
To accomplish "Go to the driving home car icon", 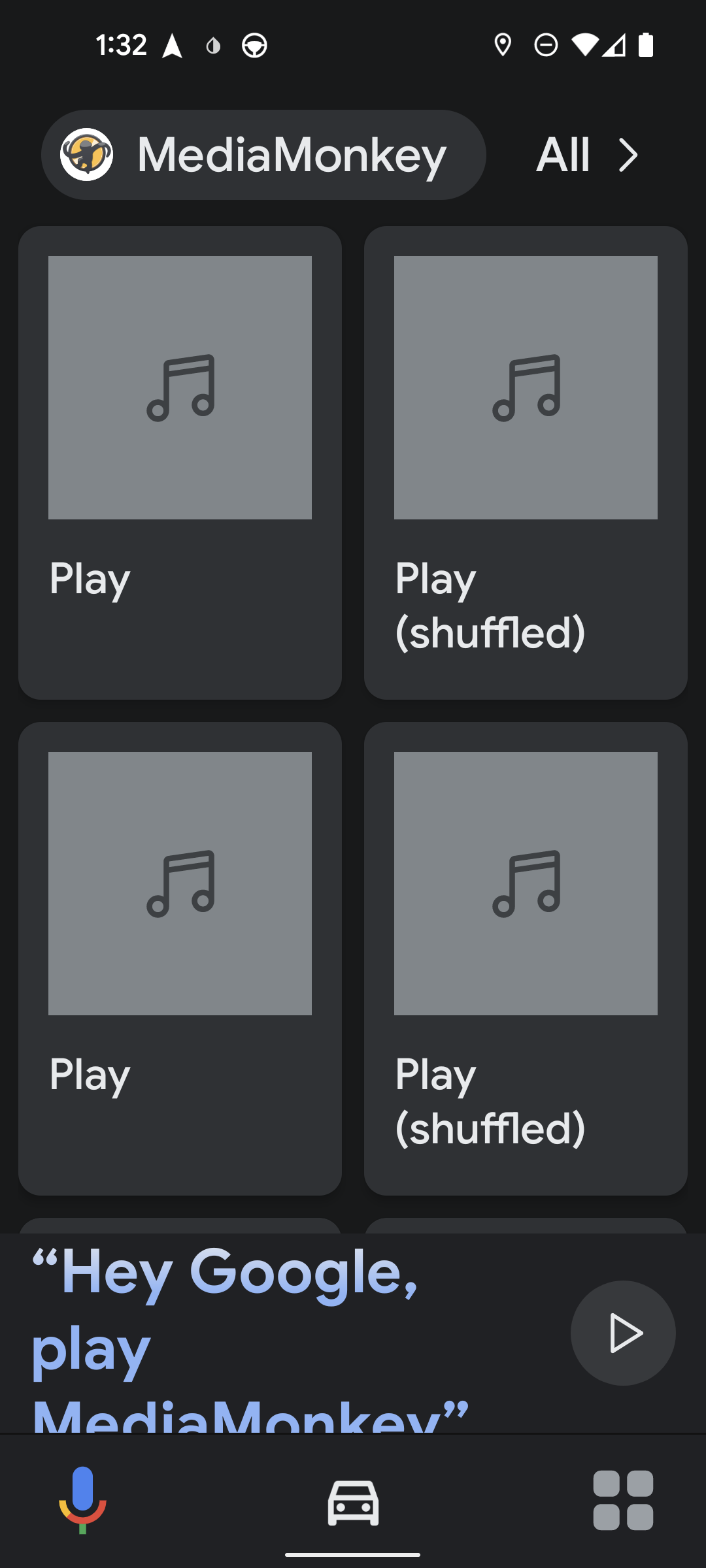I will point(353,1501).
